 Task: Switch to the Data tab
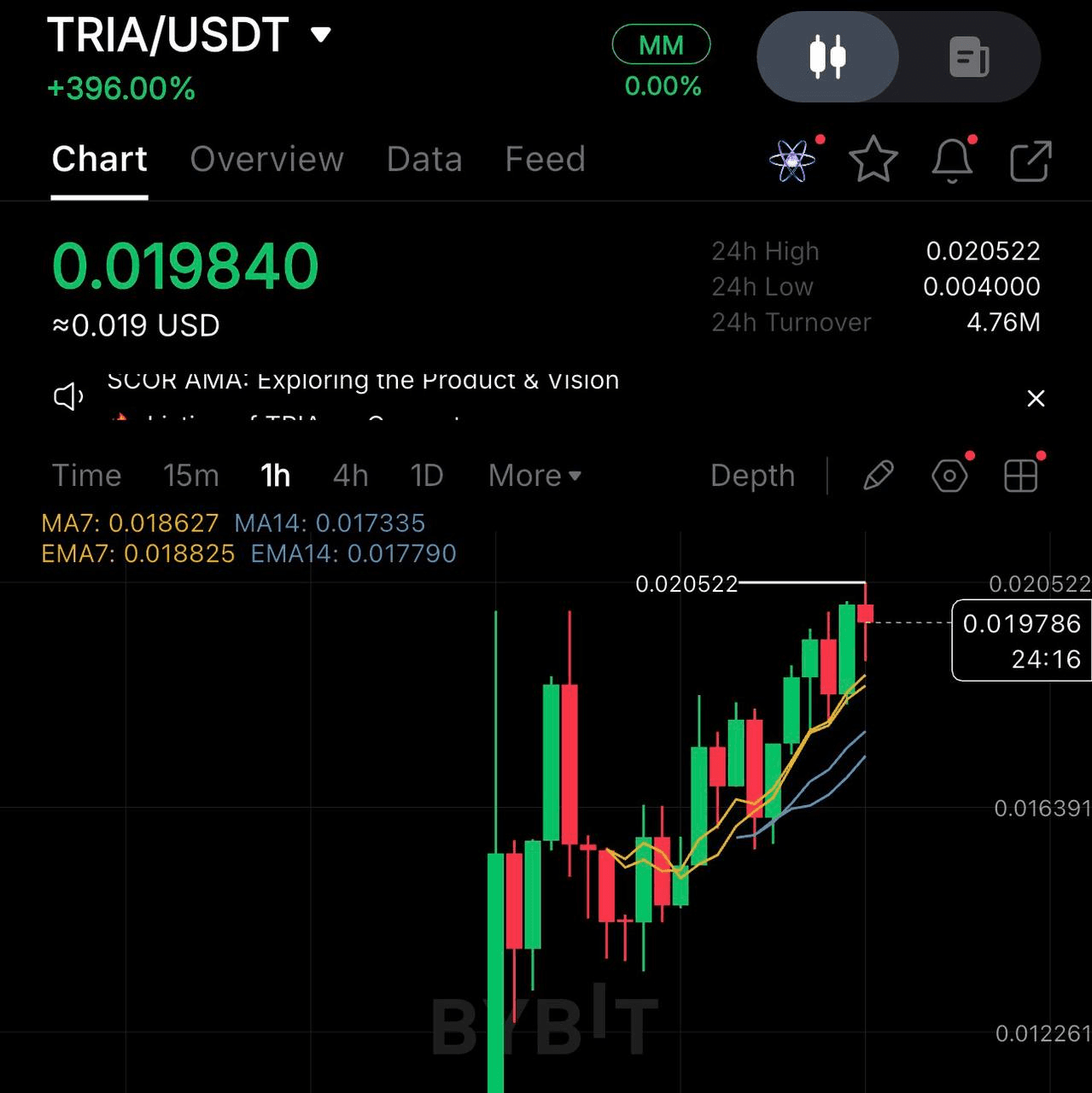pyautogui.click(x=424, y=160)
